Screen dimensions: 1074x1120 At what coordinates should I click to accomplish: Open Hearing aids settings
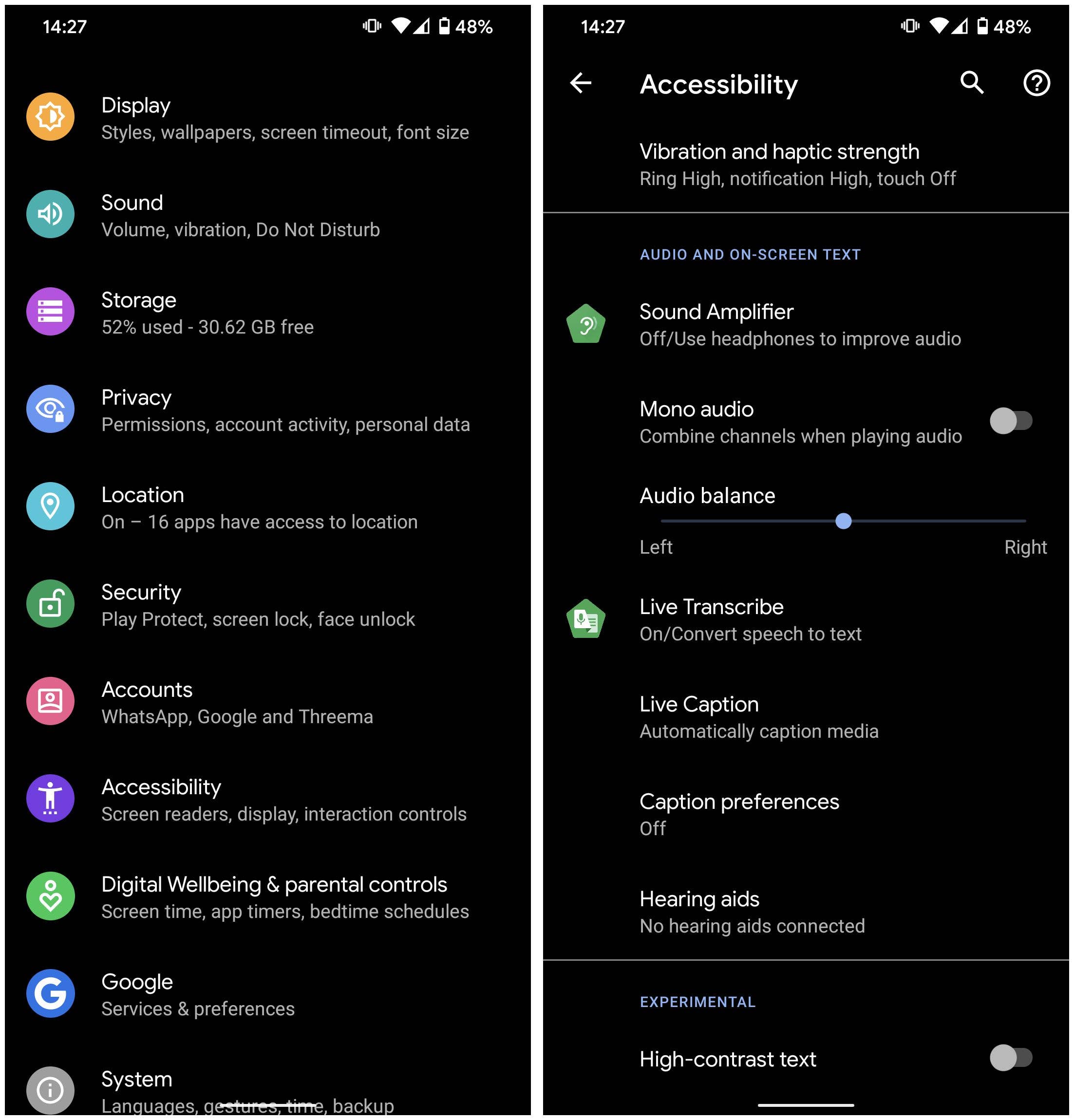click(x=751, y=912)
